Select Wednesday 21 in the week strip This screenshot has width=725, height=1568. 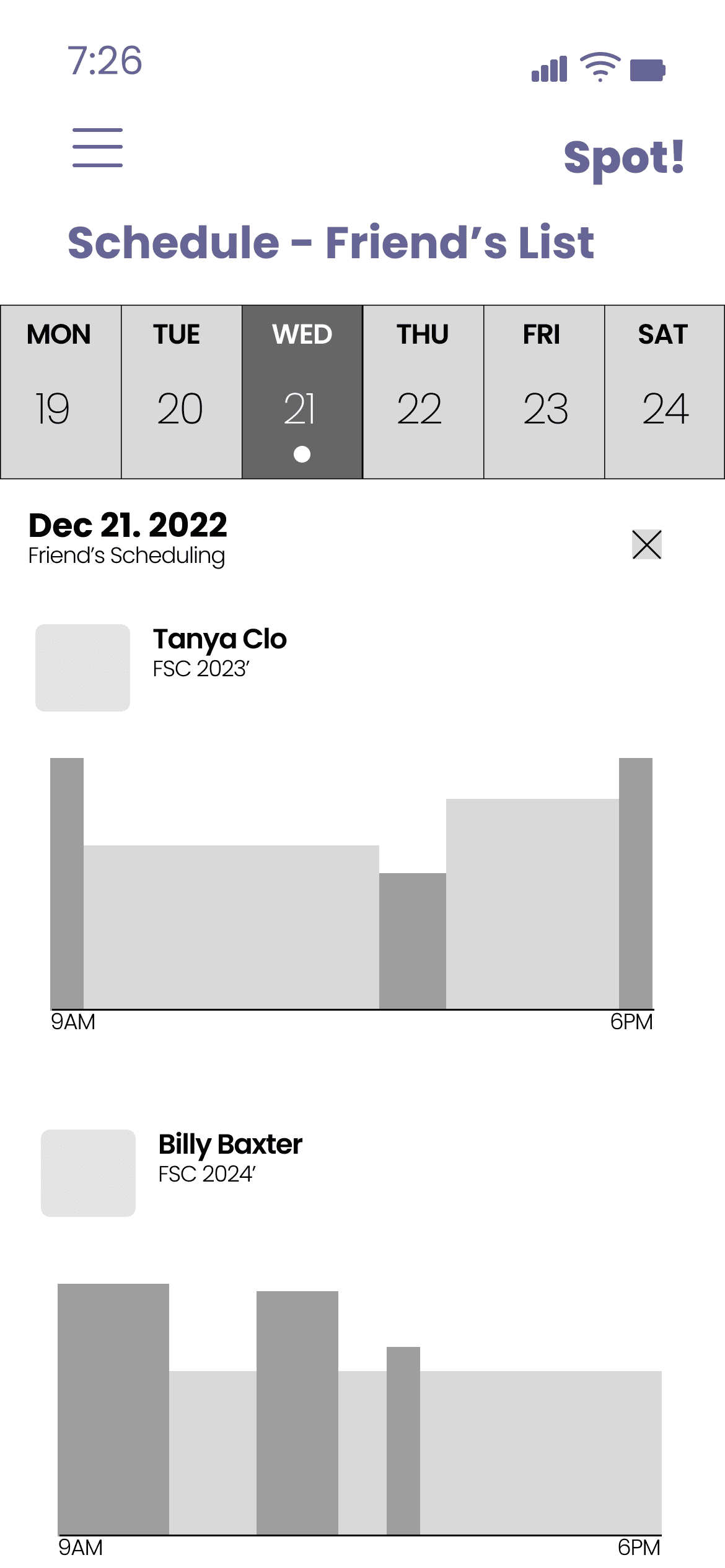coord(302,391)
